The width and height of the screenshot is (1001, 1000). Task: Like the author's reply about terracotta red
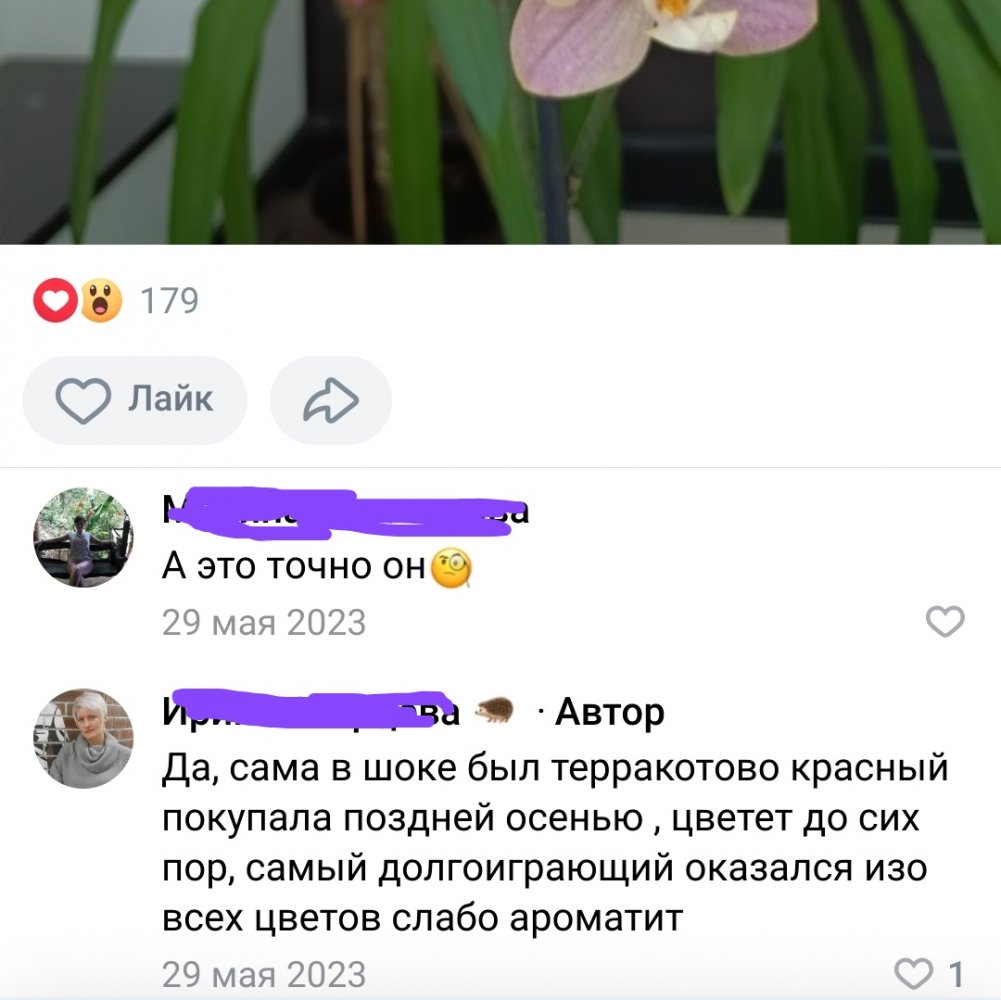point(912,972)
